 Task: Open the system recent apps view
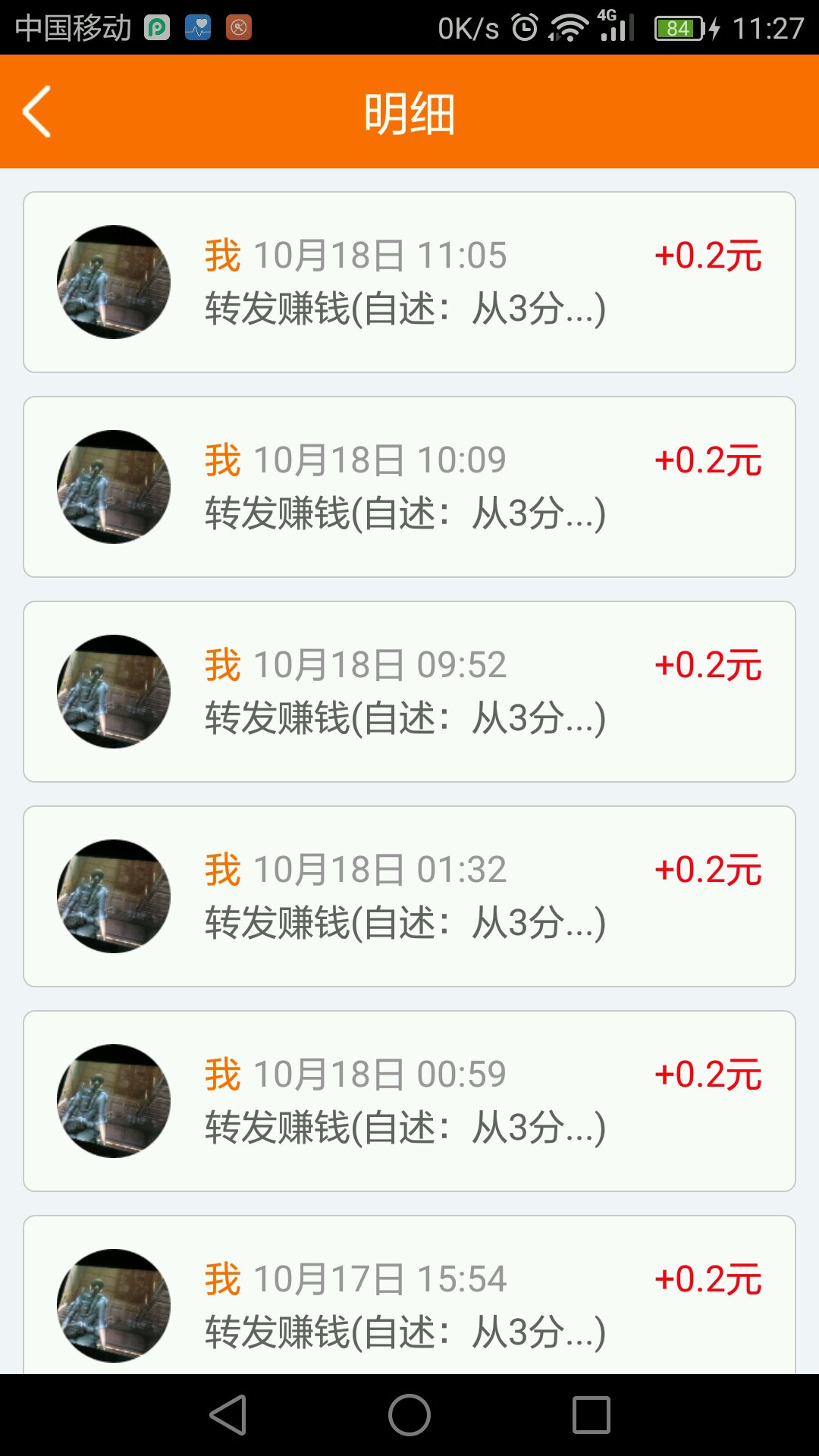[x=591, y=1415]
